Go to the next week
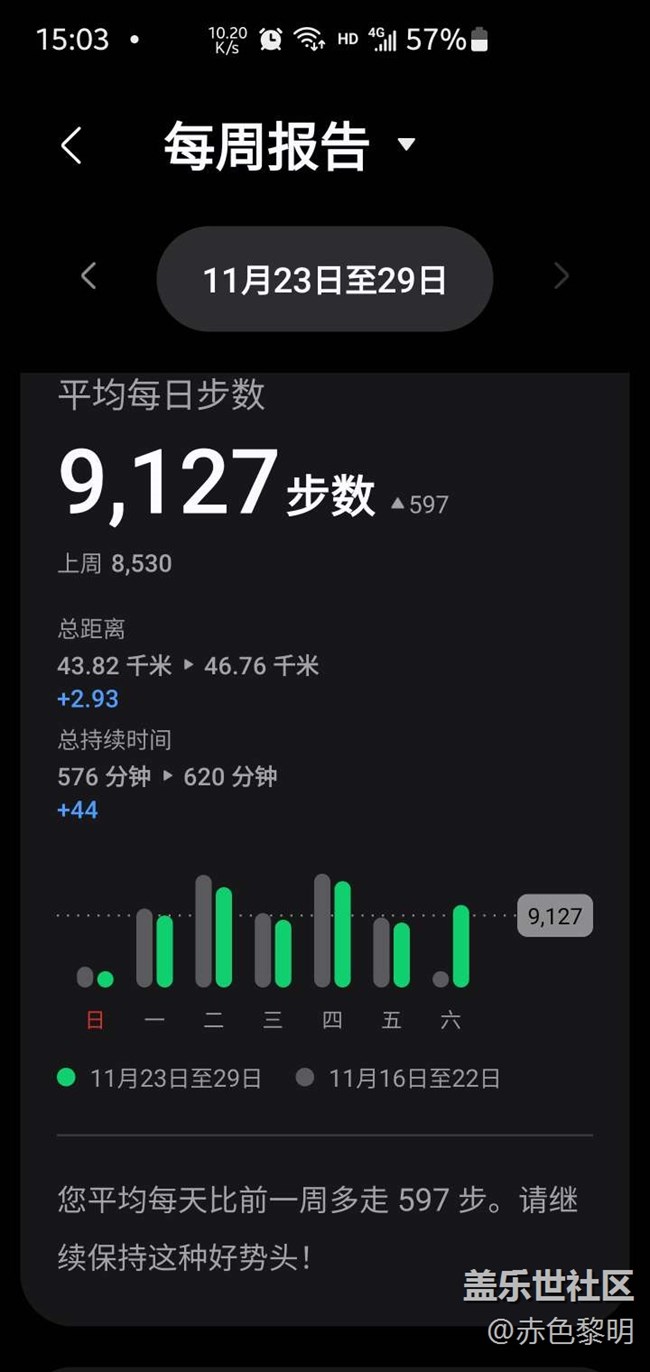 point(561,277)
